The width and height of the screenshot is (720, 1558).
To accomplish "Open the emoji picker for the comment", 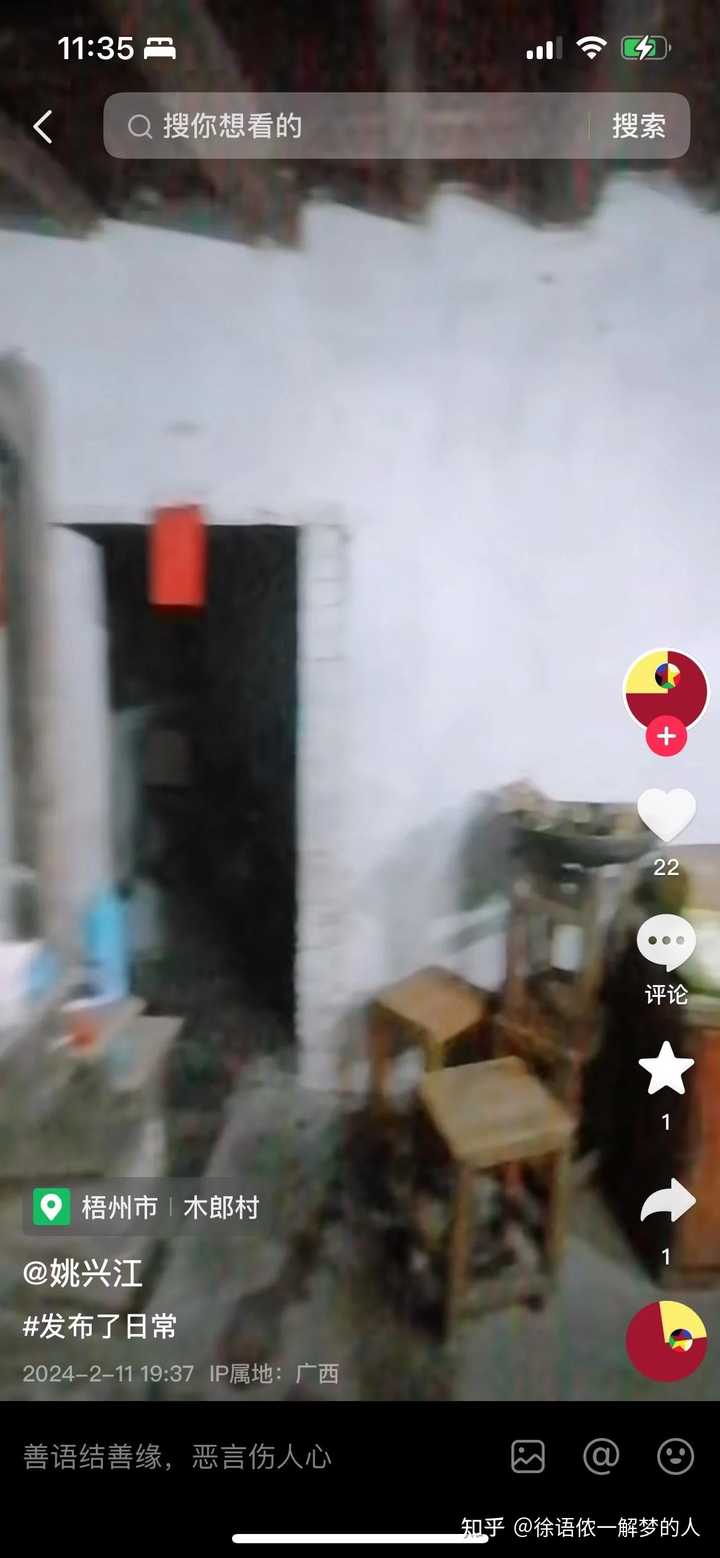I will pos(675,1456).
